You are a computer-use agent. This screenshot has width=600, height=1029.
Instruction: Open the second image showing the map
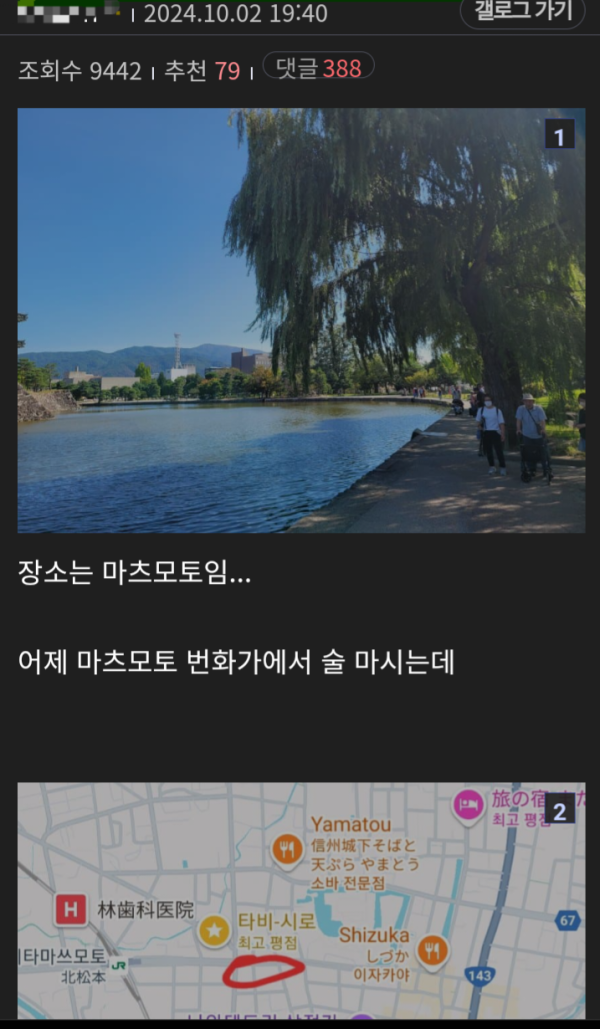coord(301,900)
